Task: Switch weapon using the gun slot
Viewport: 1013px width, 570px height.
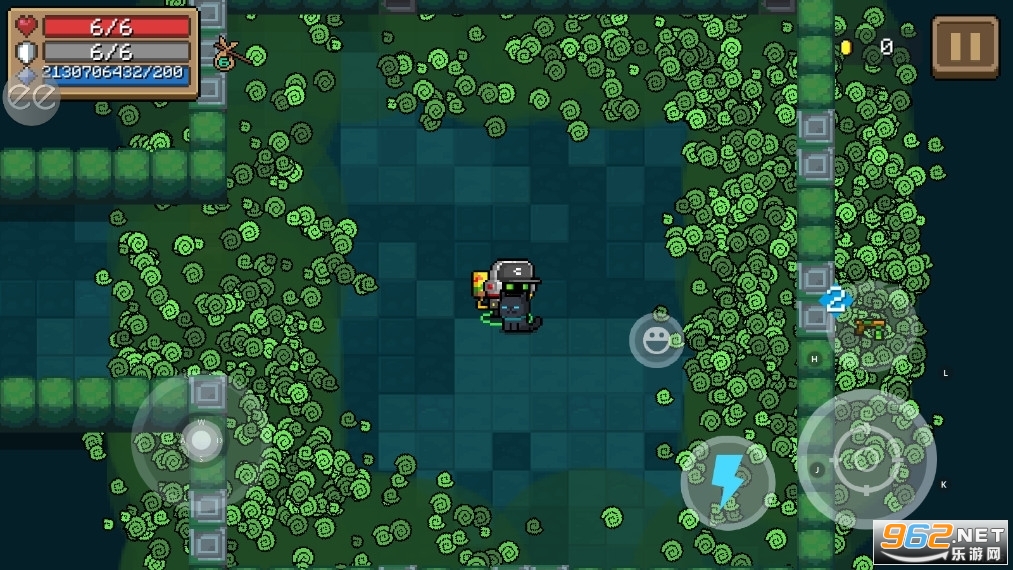Action: 870,324
